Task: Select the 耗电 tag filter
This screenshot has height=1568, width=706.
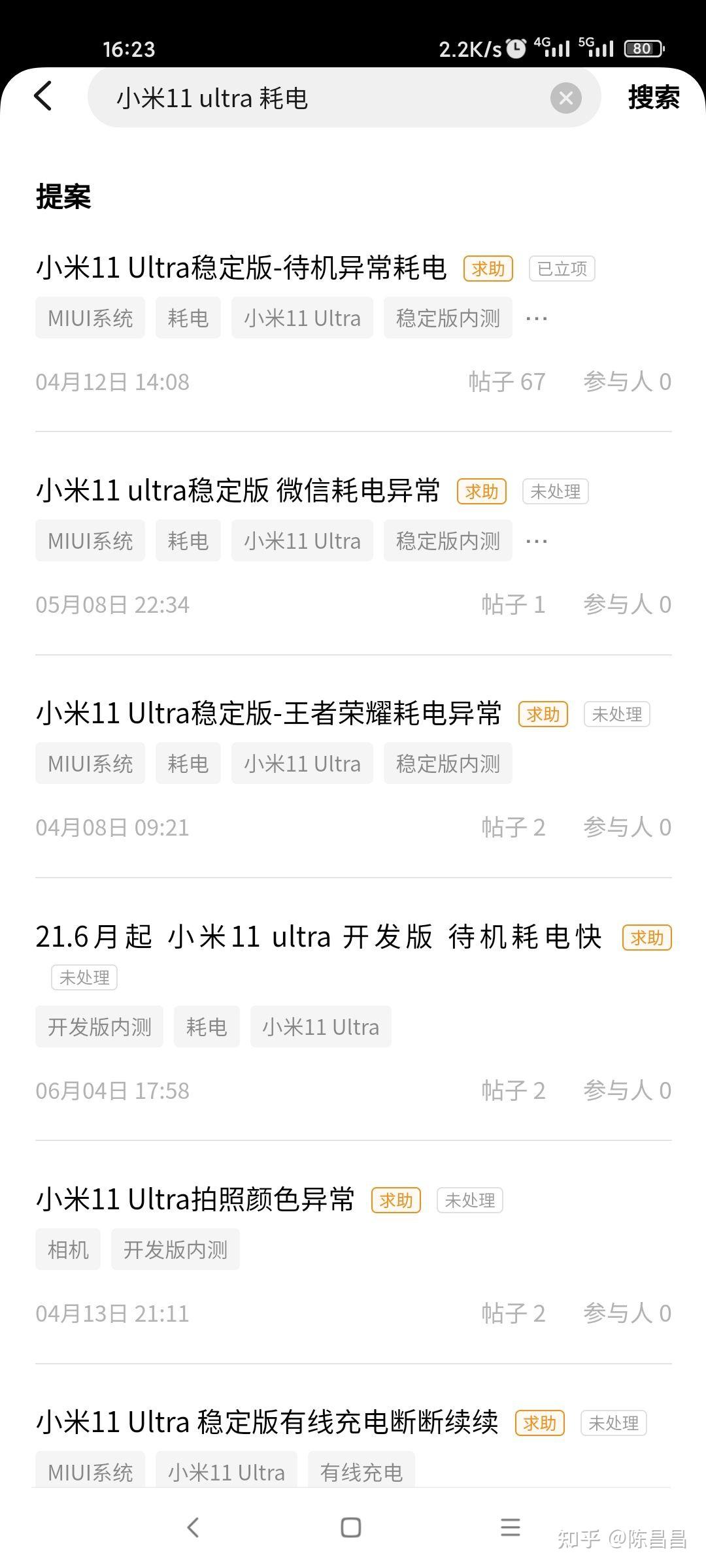Action: point(188,318)
